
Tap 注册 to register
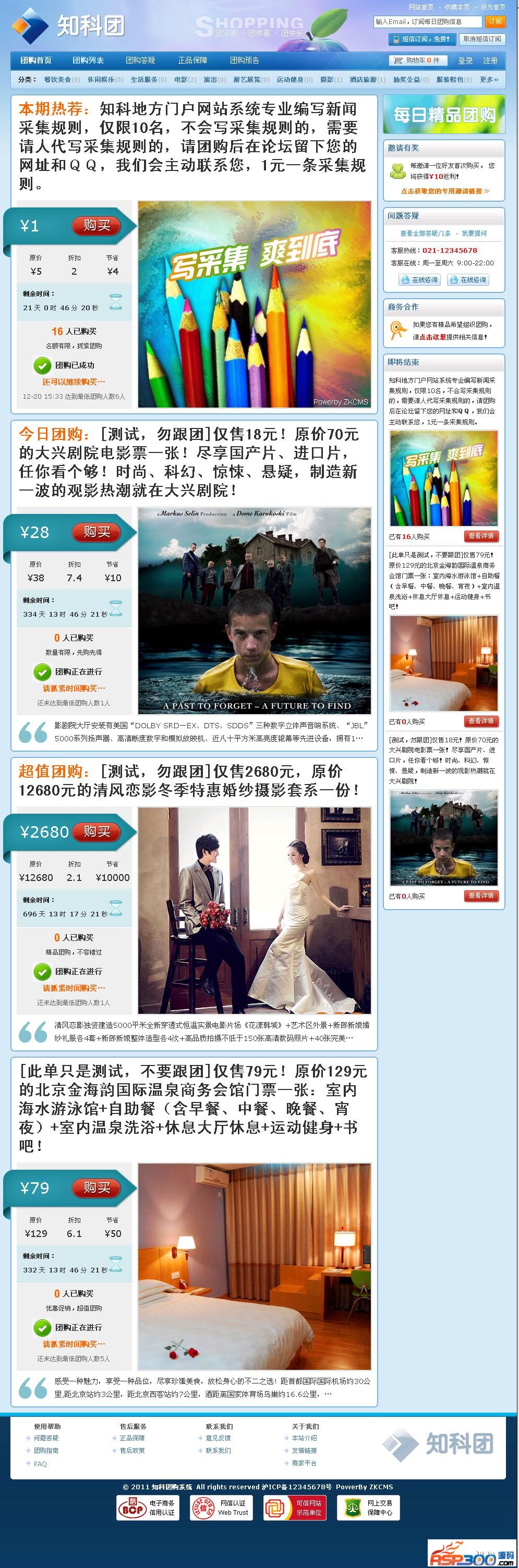click(x=490, y=61)
